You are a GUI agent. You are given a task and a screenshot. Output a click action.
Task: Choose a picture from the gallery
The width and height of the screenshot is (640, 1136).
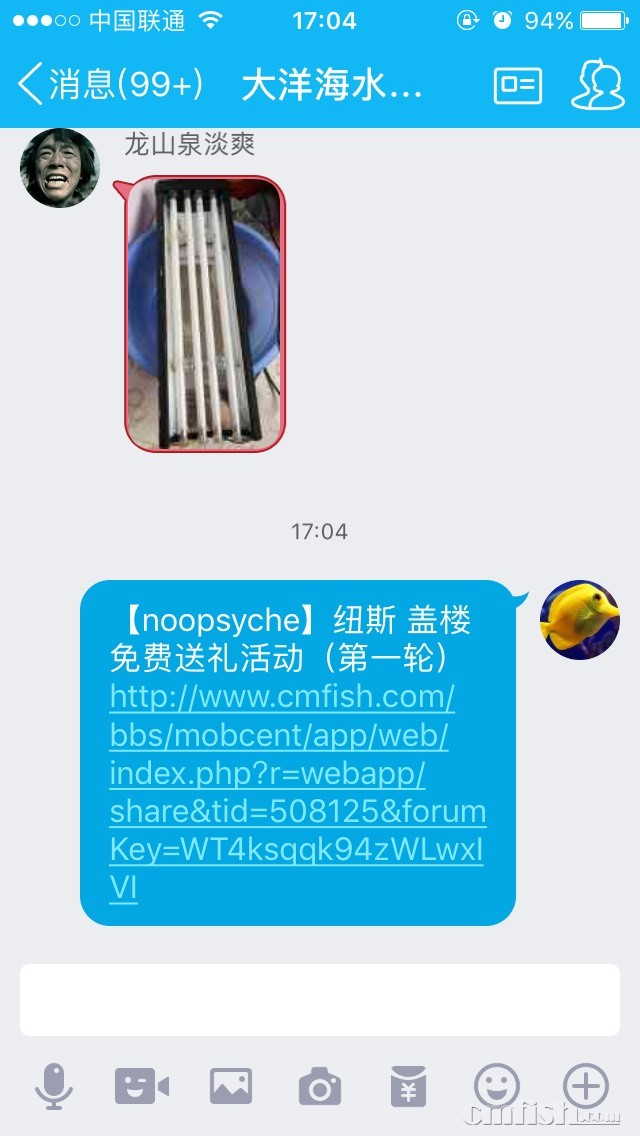click(230, 1086)
